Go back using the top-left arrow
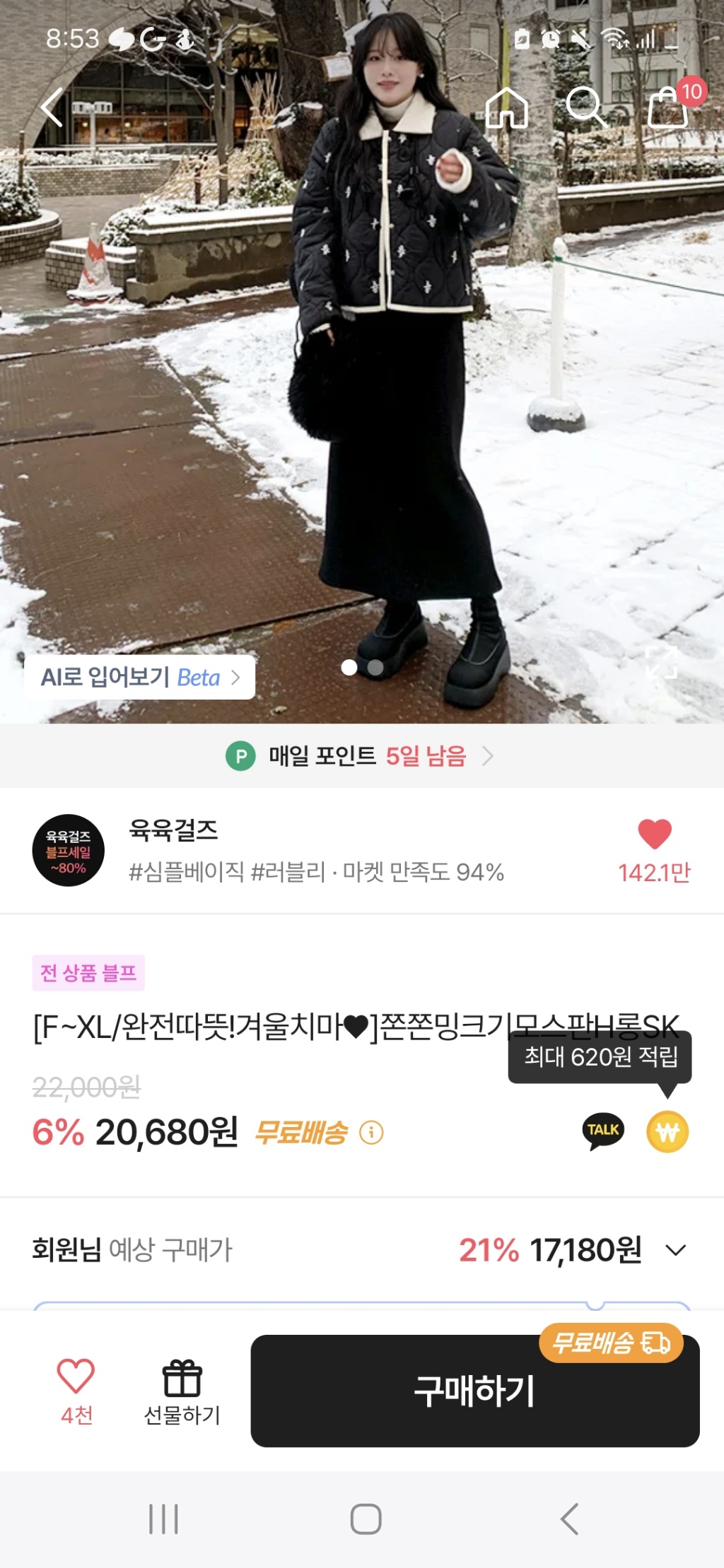The image size is (724, 1568). click(52, 107)
